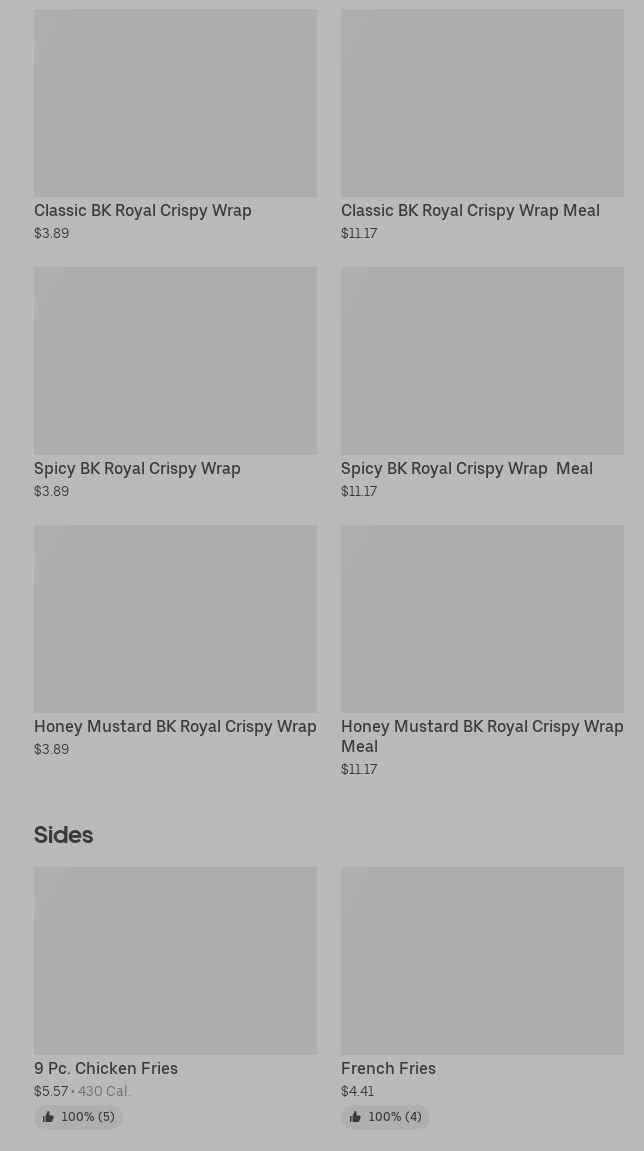Choose Honey Mustard BK Royal Crispy Wrap
644x1151 pixels.
(175, 640)
